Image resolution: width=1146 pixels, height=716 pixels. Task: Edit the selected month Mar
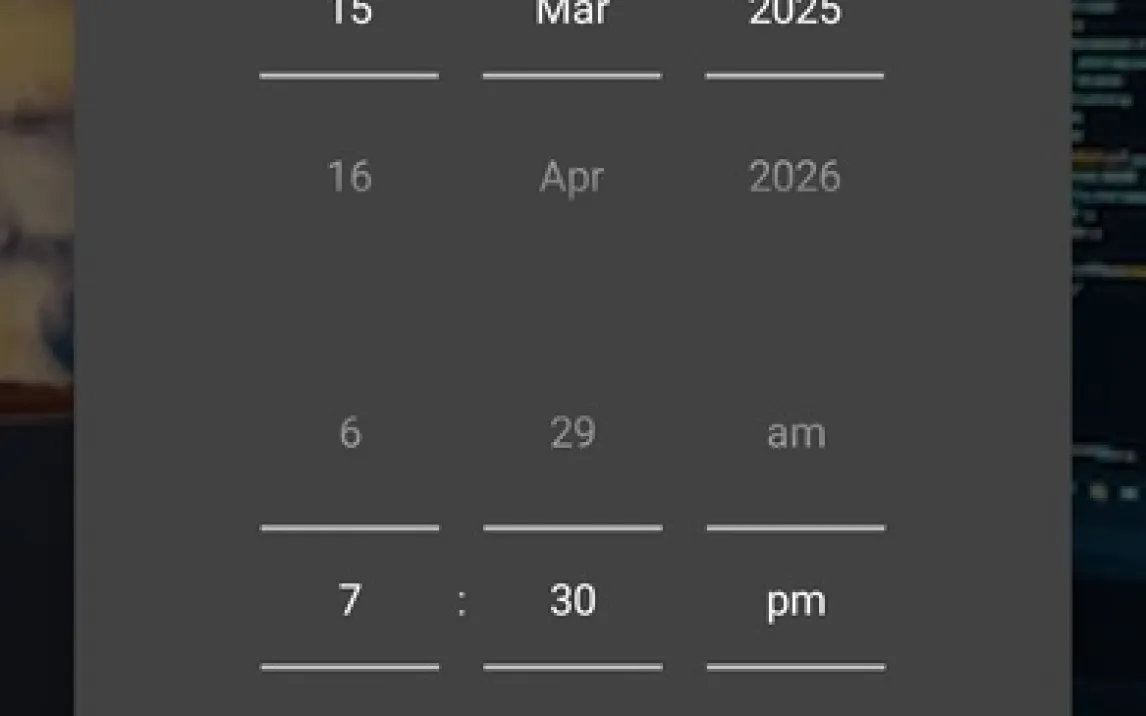[571, 14]
